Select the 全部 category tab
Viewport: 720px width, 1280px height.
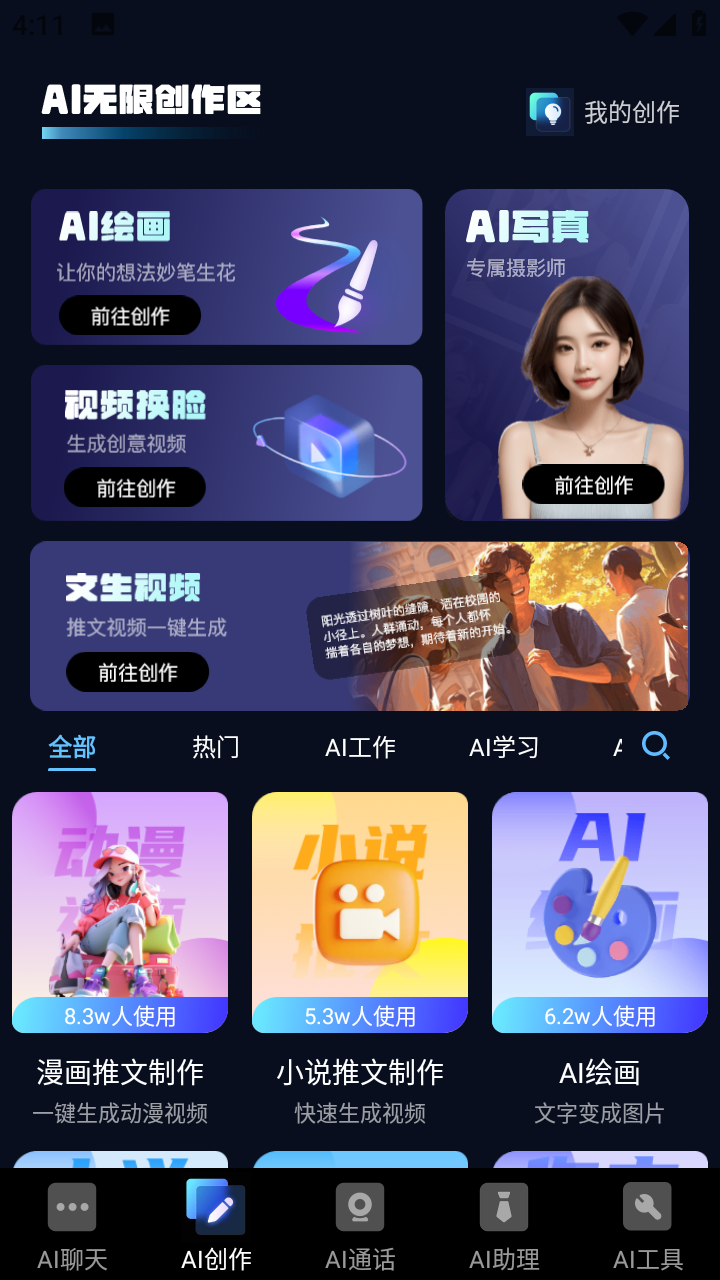pyautogui.click(x=72, y=747)
